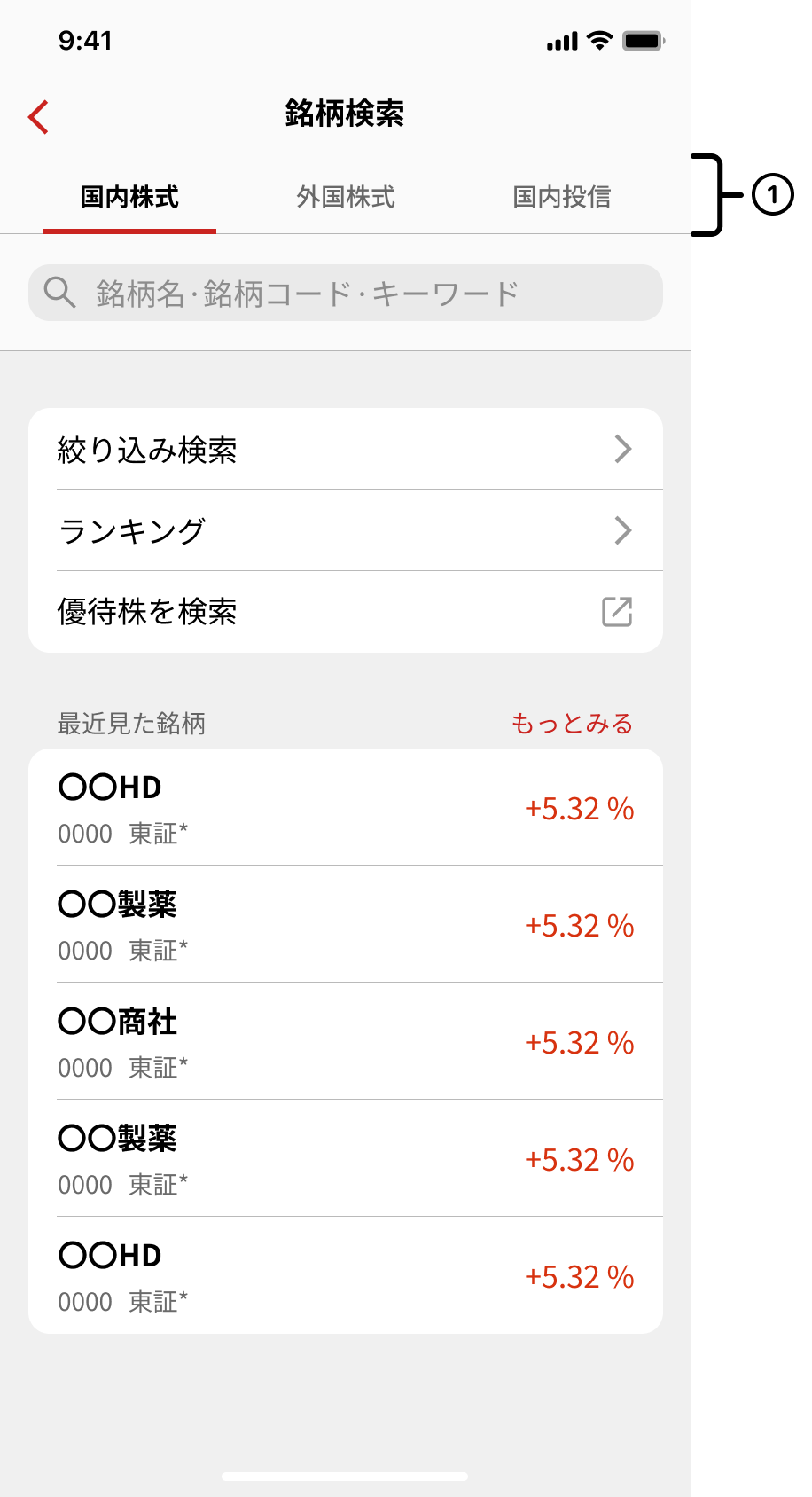Image resolution: width=812 pixels, height=1497 pixels.
Task: Tap the chevron next to ランキング
Action: [623, 530]
